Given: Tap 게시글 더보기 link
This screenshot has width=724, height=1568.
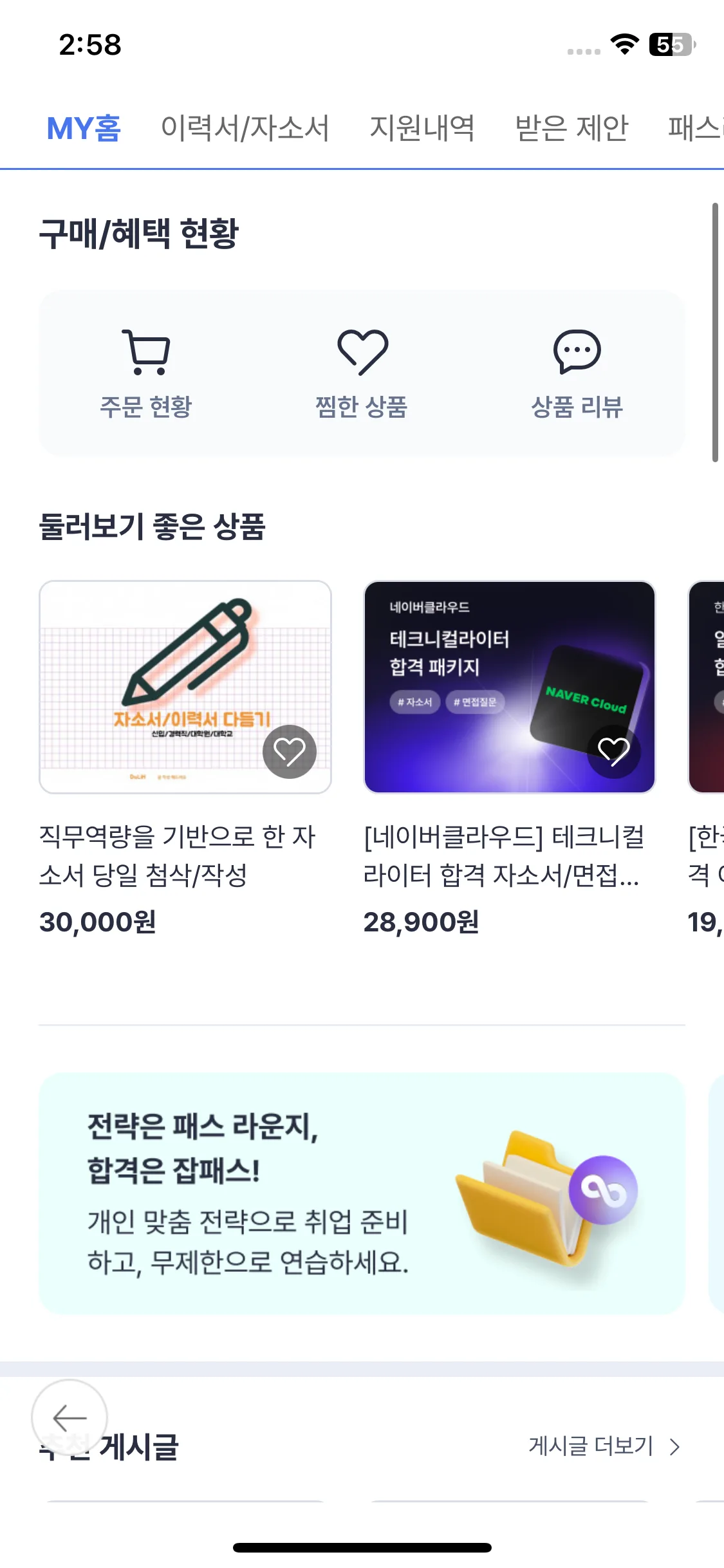Looking at the screenshot, I should pos(604,1446).
